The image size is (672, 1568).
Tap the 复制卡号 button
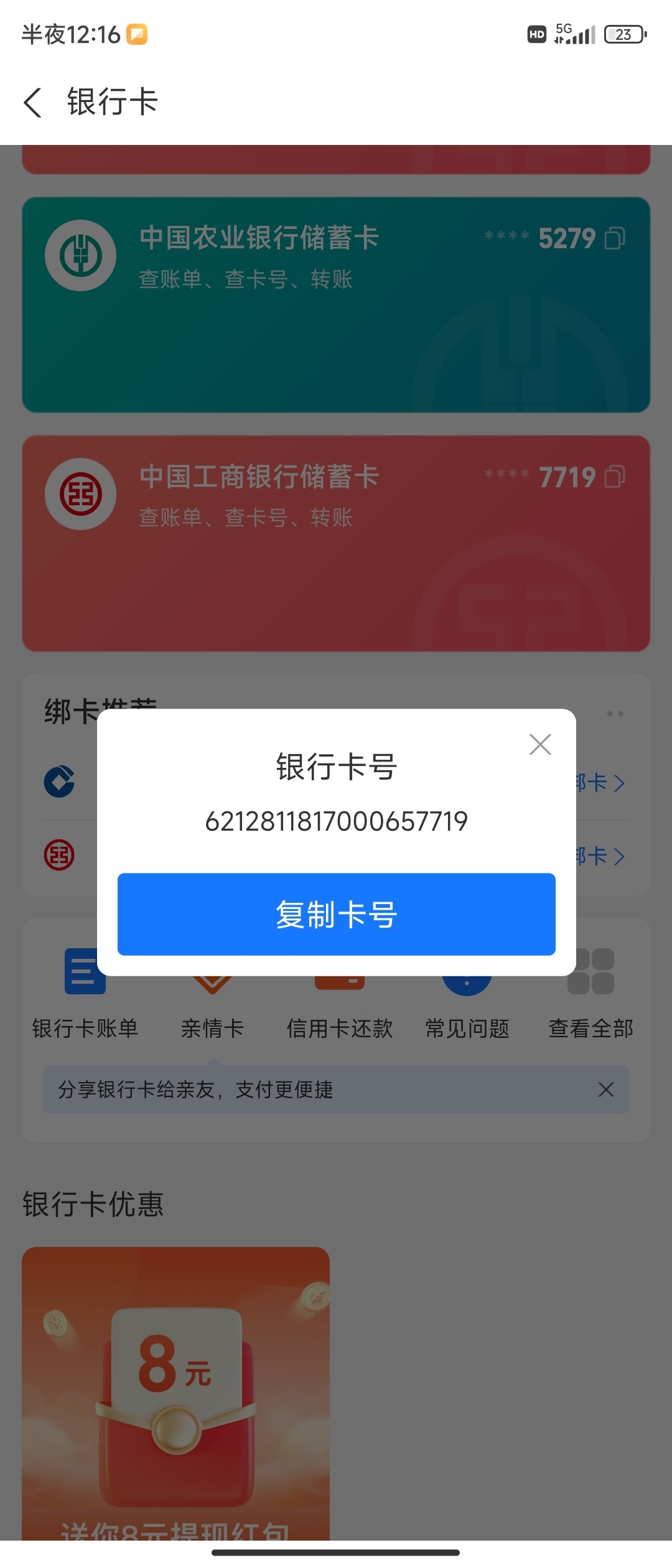[336, 914]
